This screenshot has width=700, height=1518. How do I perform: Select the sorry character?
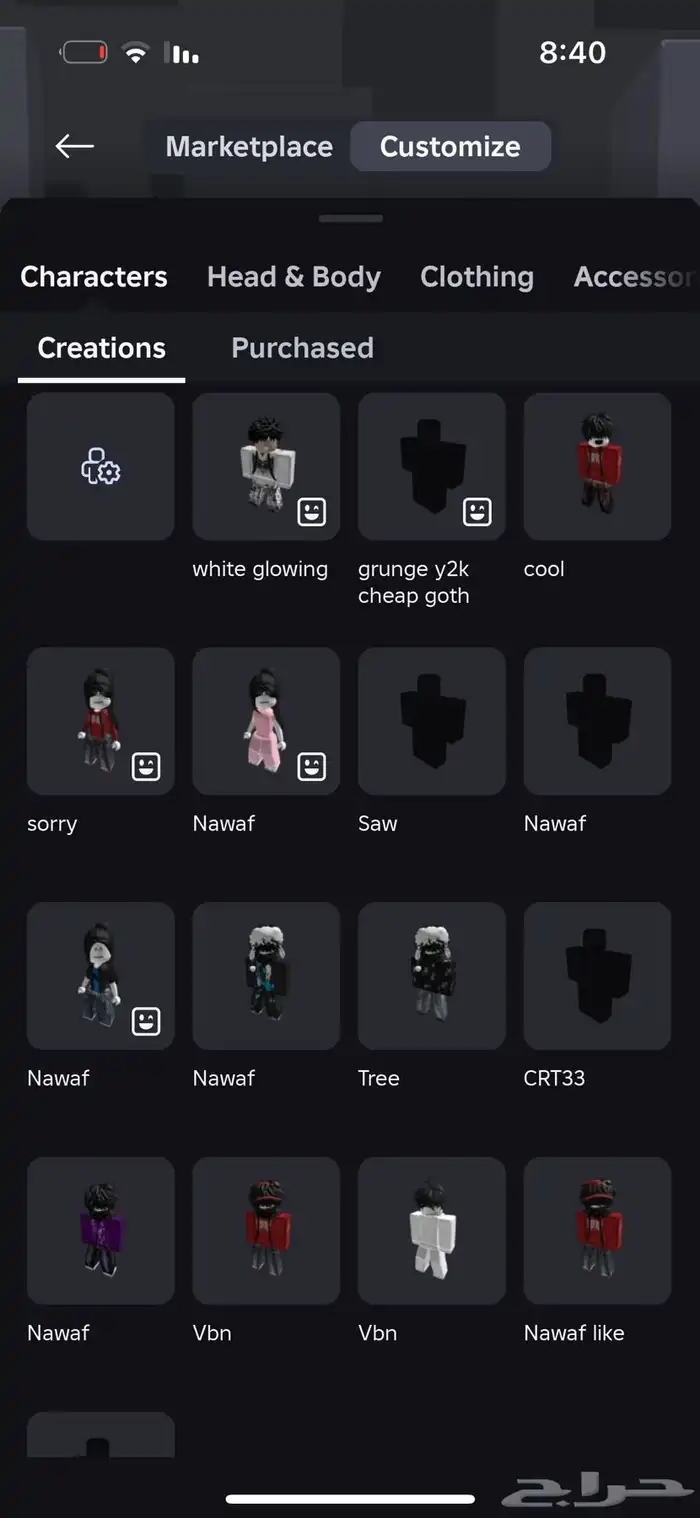click(101, 721)
